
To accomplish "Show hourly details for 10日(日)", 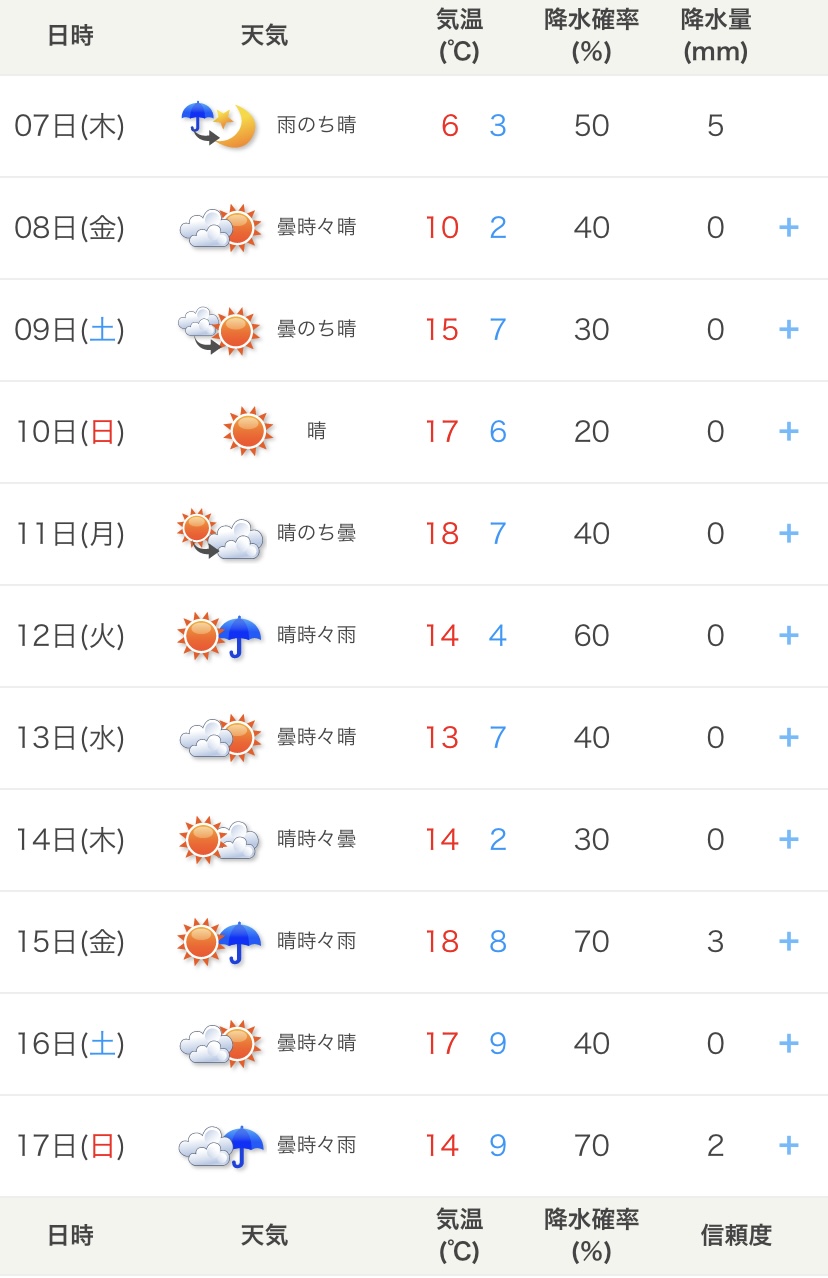I will point(788,432).
